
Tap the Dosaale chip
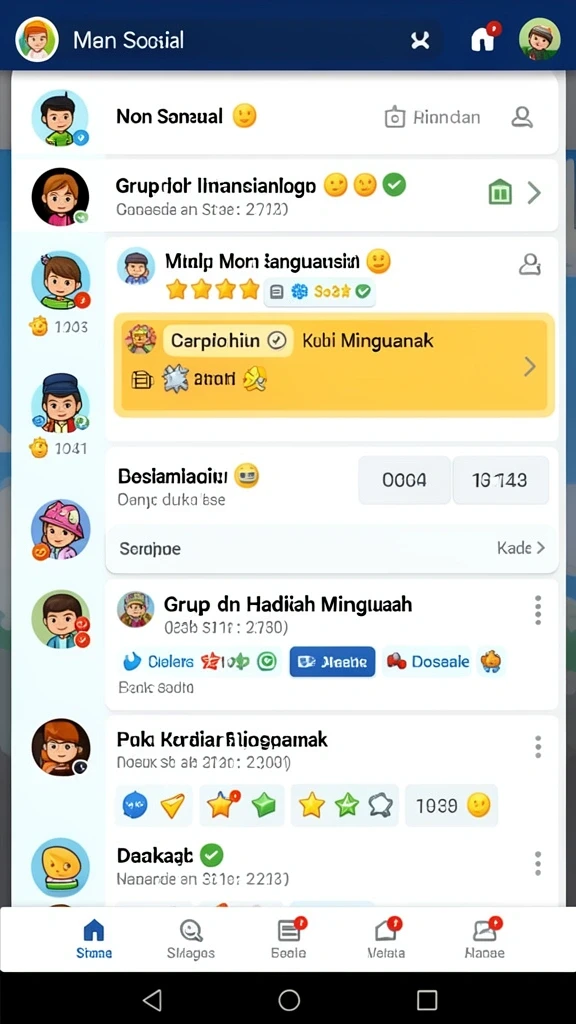(x=427, y=662)
